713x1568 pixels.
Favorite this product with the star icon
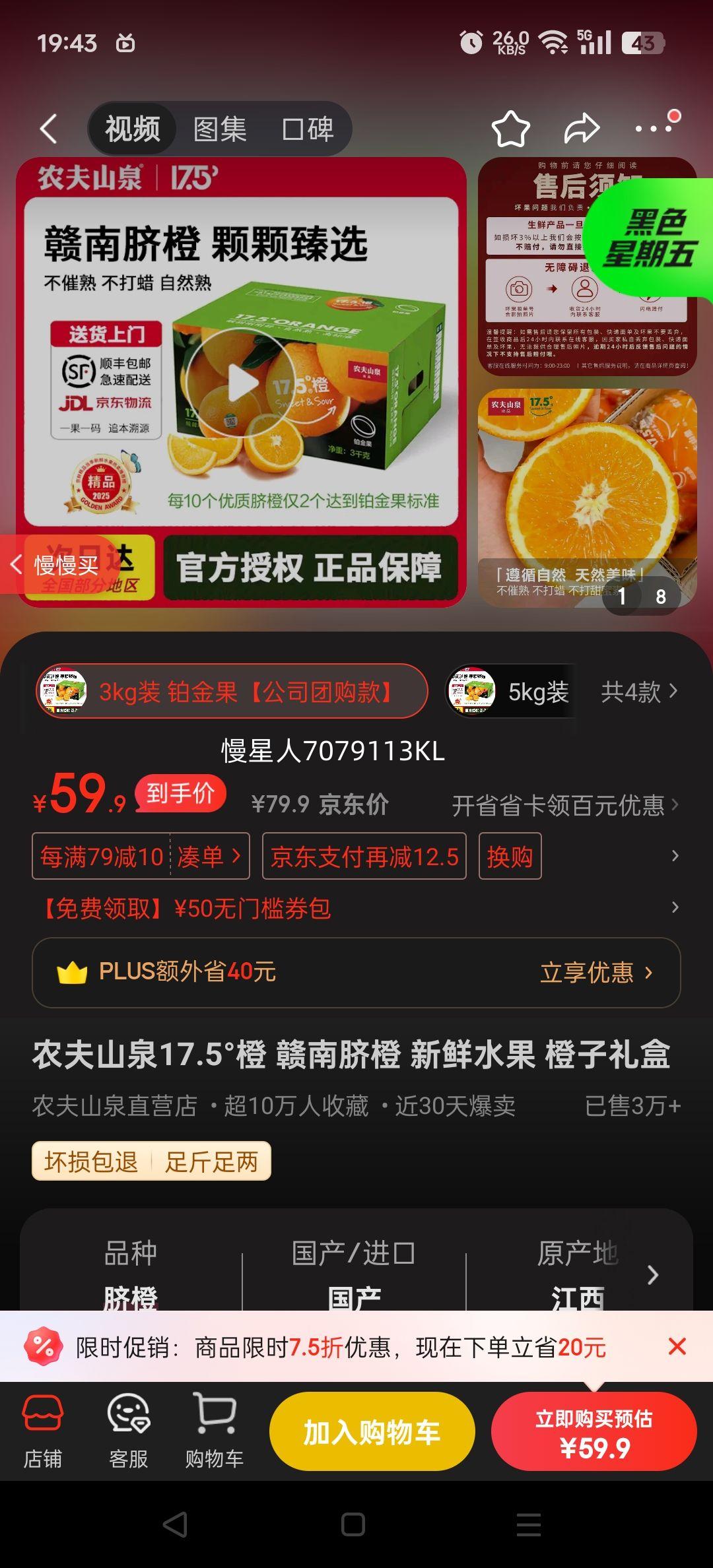click(x=510, y=129)
